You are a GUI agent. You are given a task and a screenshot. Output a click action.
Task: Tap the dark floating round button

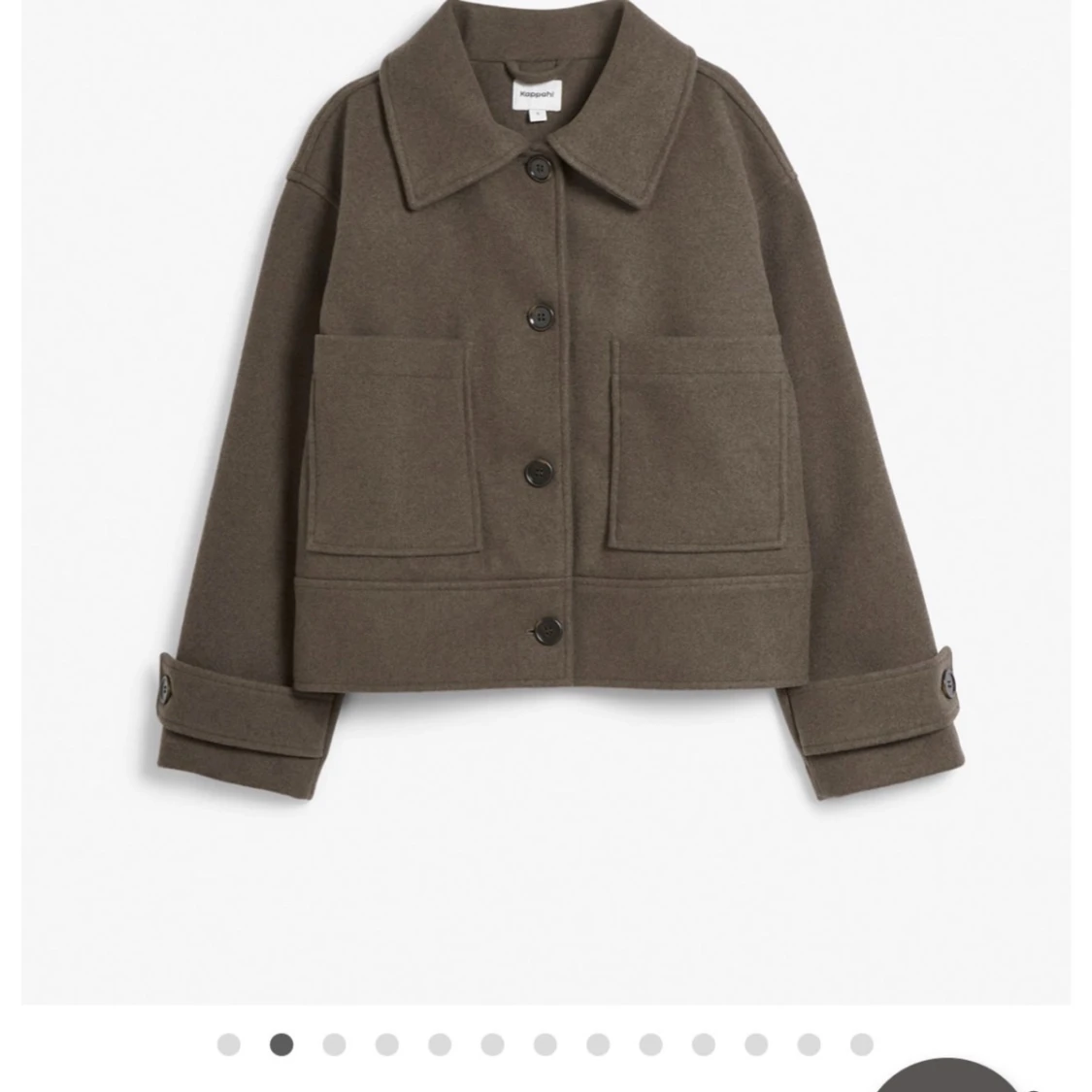pyautogui.click(x=946, y=1077)
